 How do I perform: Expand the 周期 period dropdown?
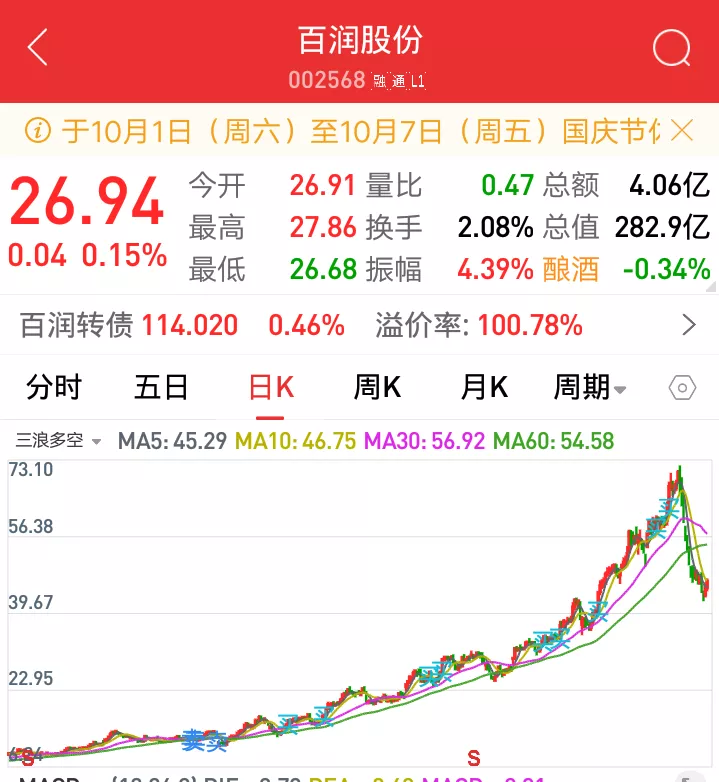point(590,388)
